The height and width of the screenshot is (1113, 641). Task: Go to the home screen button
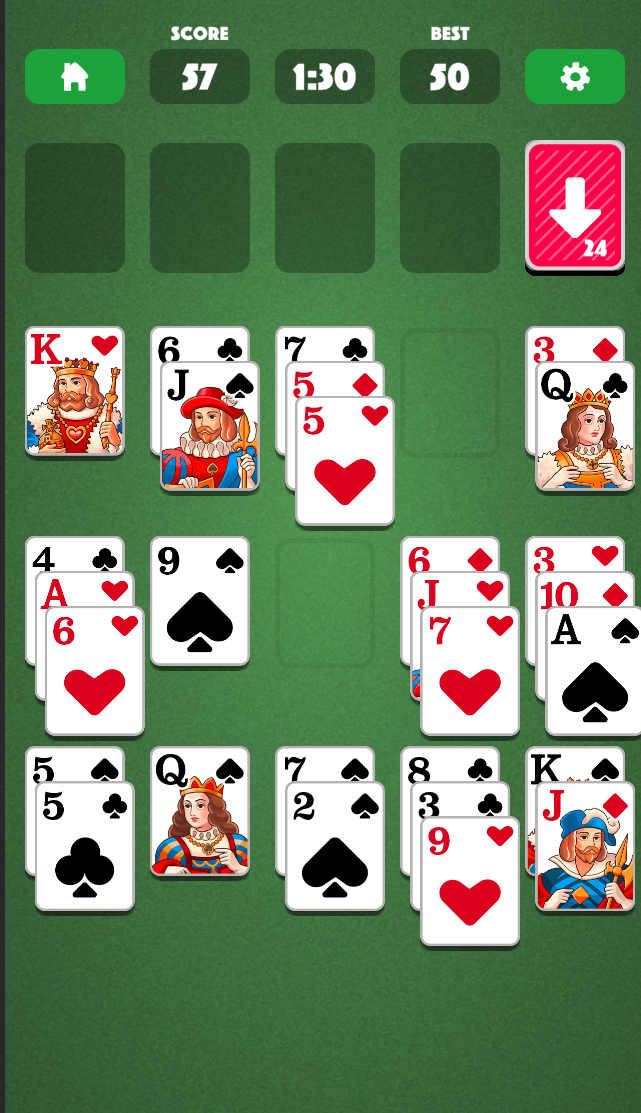[x=75, y=77]
